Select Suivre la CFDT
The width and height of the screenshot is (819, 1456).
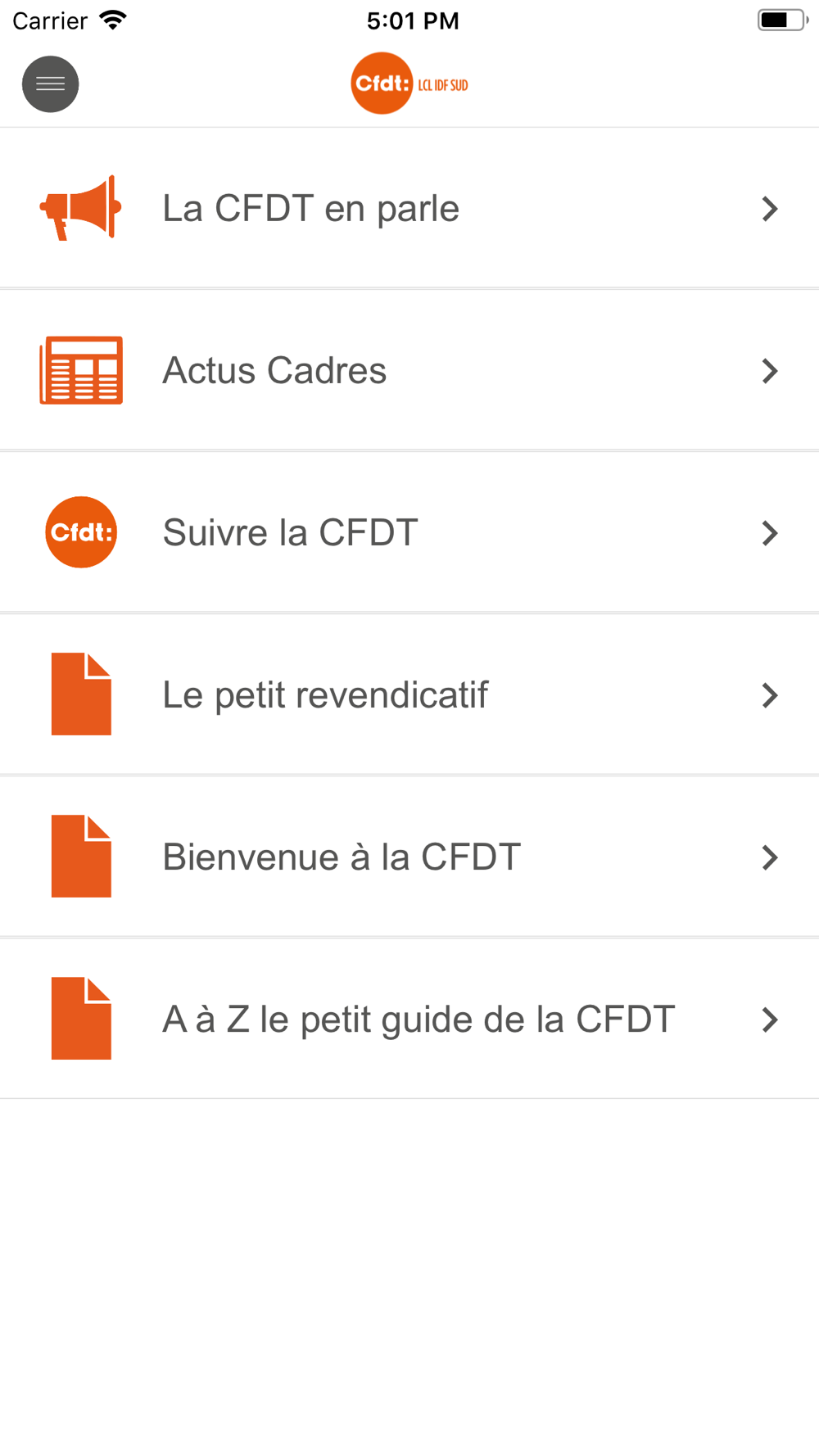pyautogui.click(x=409, y=532)
